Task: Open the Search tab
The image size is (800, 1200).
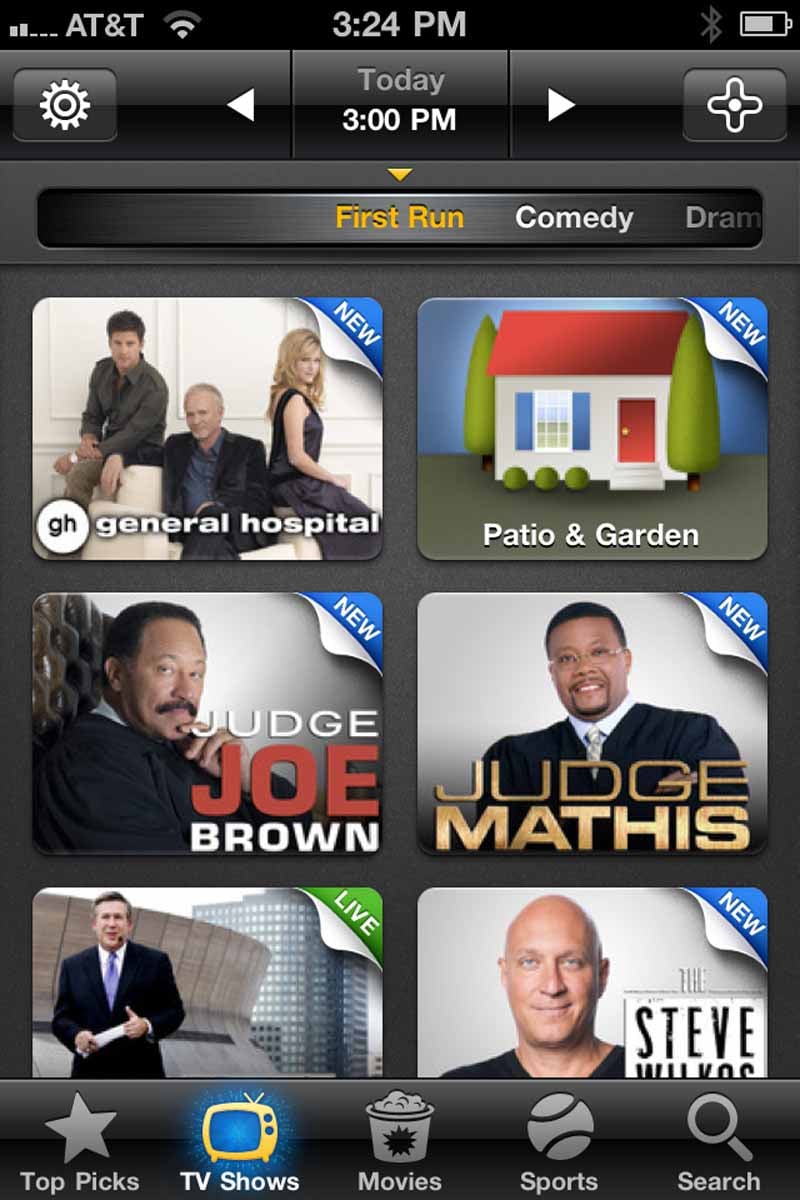Action: (719, 1143)
